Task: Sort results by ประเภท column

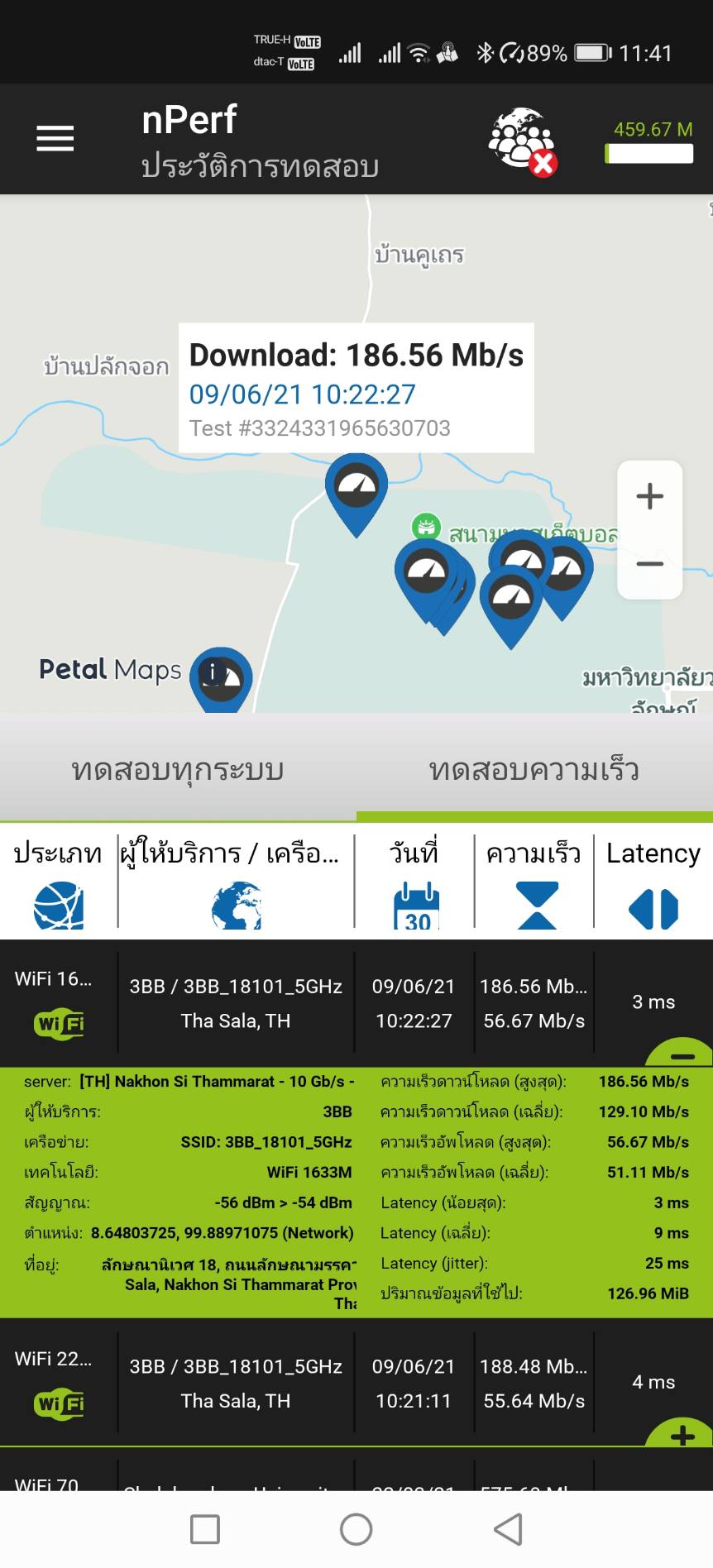Action: pos(58,882)
